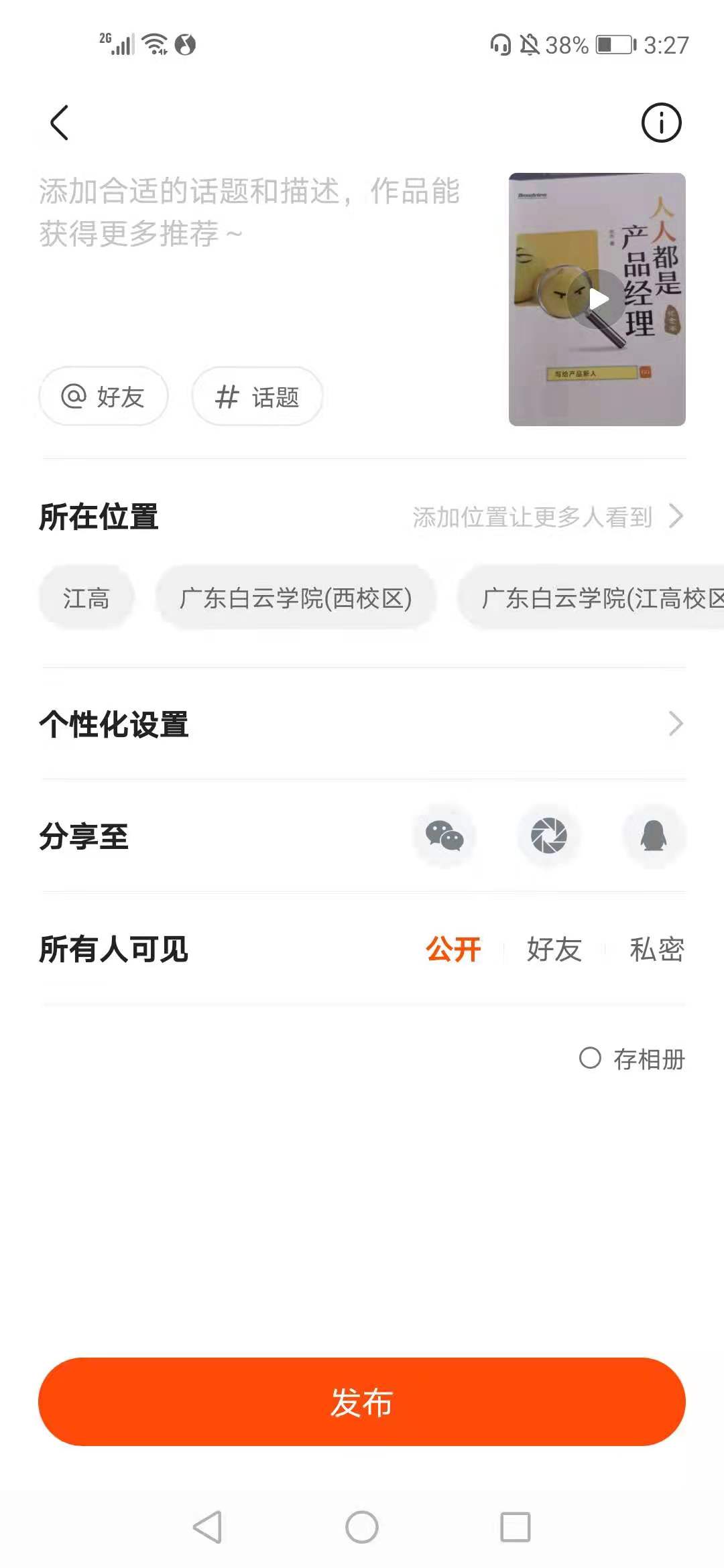Share to WeChat Moments

coord(548,836)
